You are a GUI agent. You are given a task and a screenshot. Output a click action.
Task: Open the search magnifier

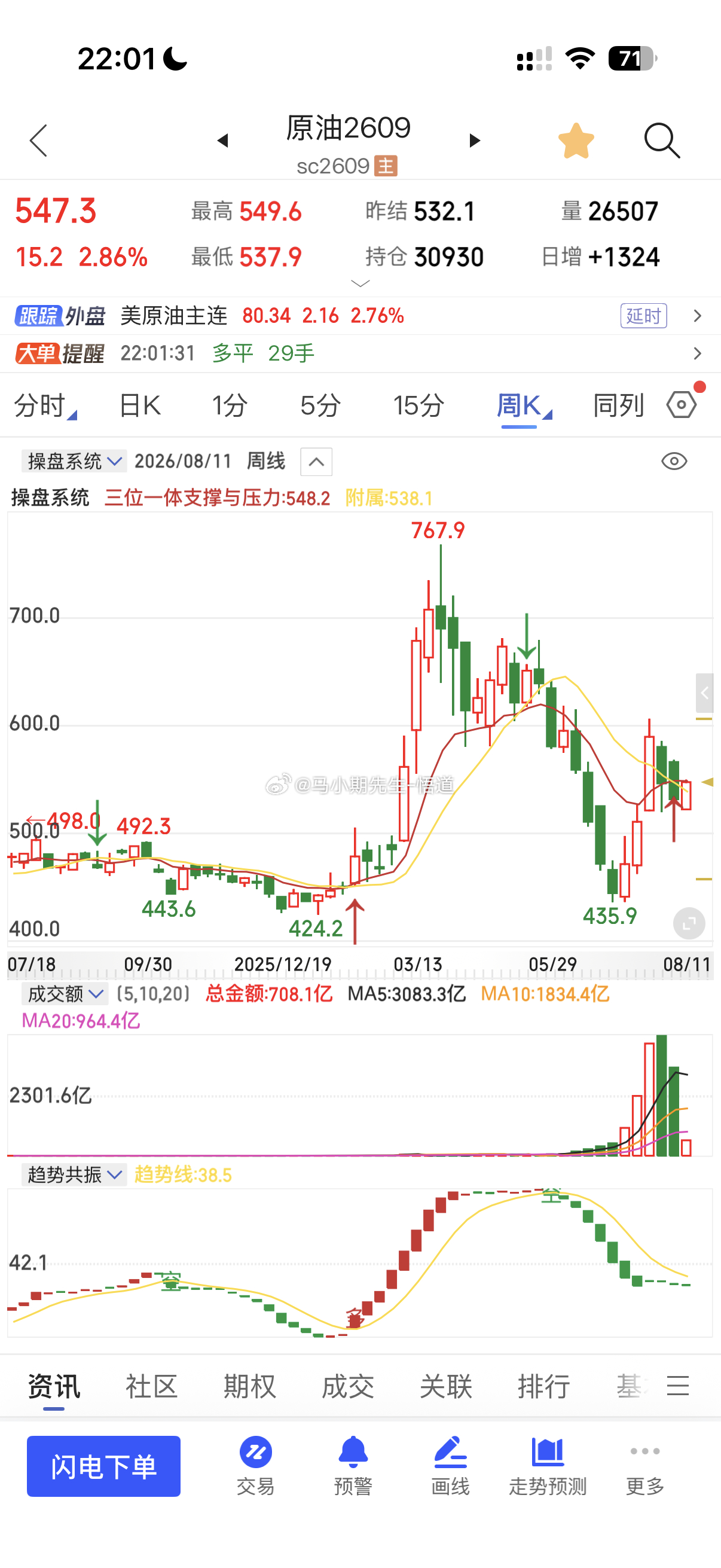pyautogui.click(x=661, y=141)
